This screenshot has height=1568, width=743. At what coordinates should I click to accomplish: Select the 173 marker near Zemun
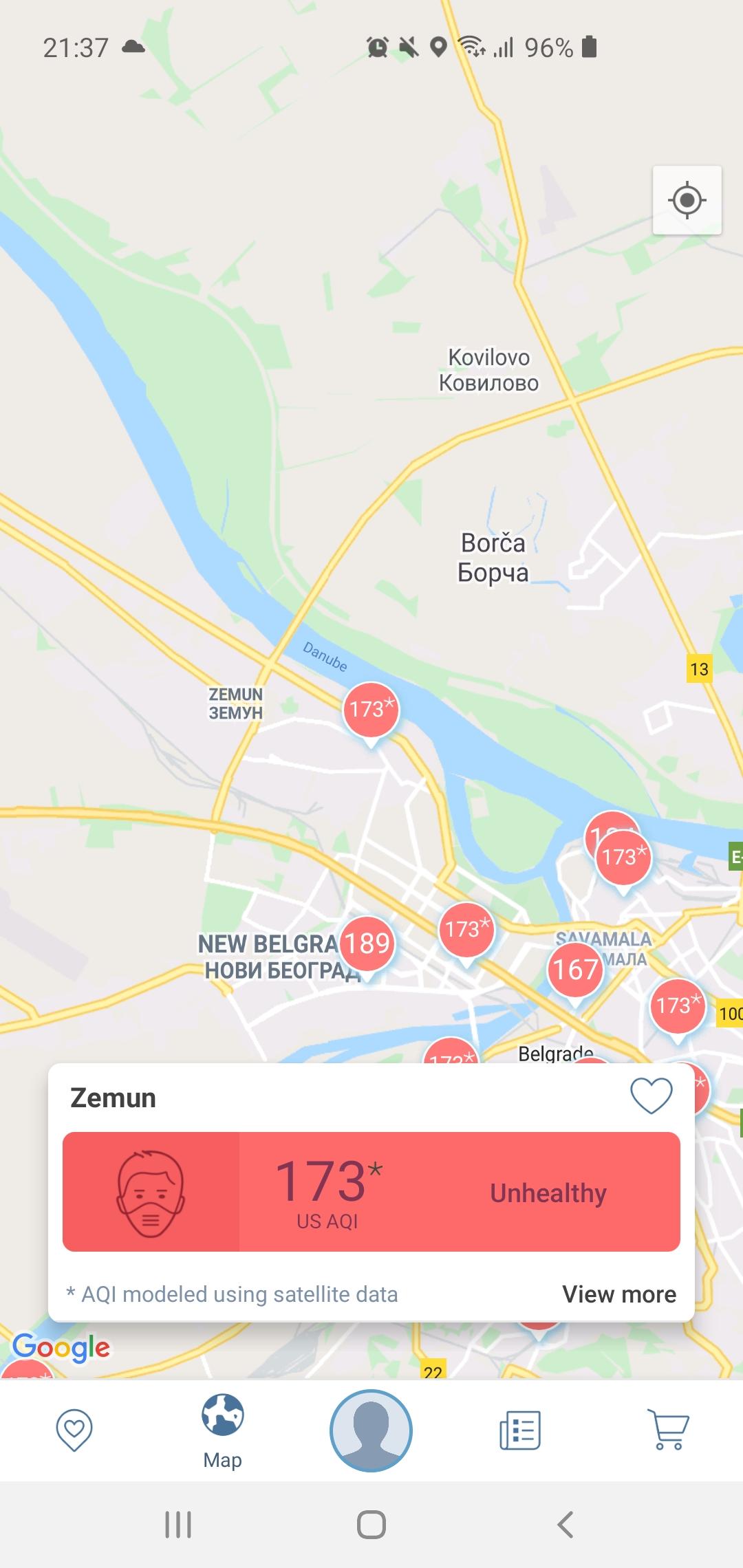pyautogui.click(x=371, y=710)
